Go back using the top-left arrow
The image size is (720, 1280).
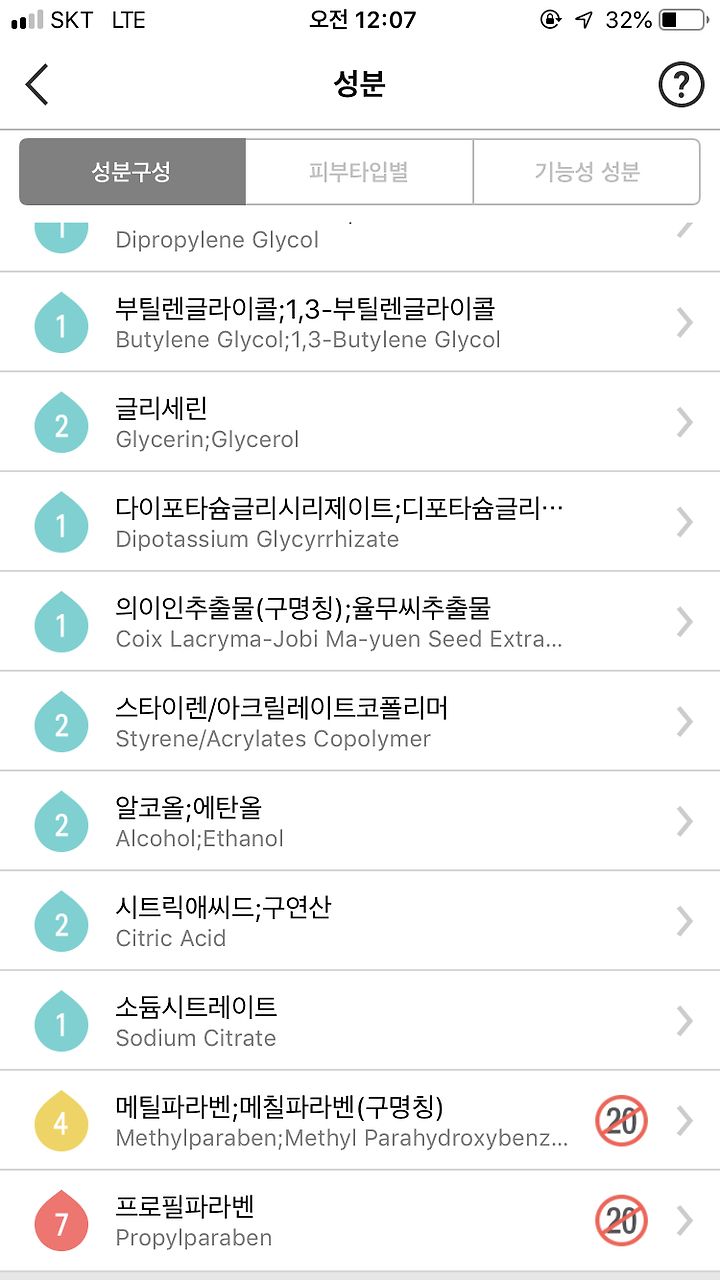pos(37,85)
